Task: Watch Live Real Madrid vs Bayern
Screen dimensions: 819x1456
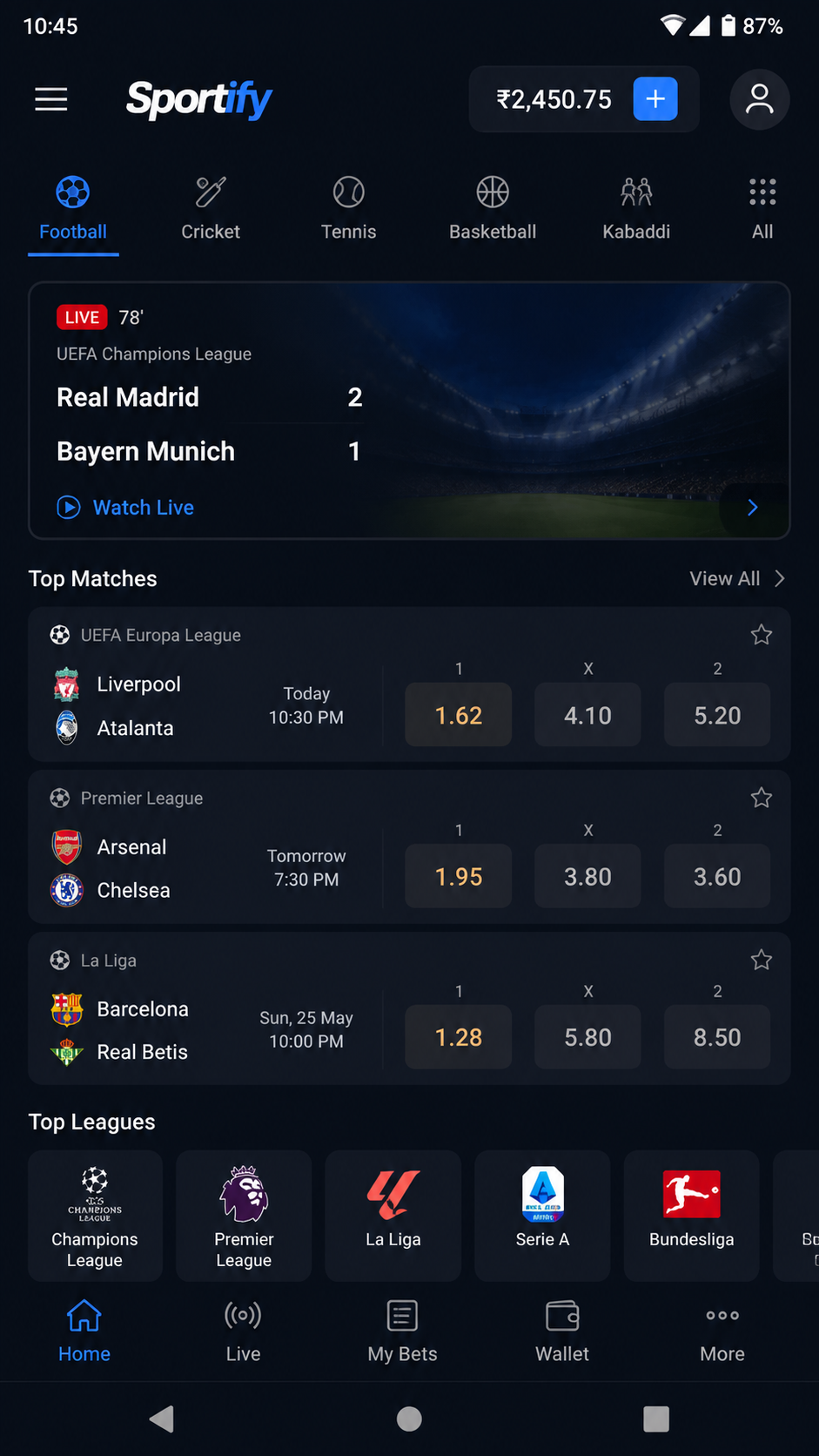Action: [125, 508]
